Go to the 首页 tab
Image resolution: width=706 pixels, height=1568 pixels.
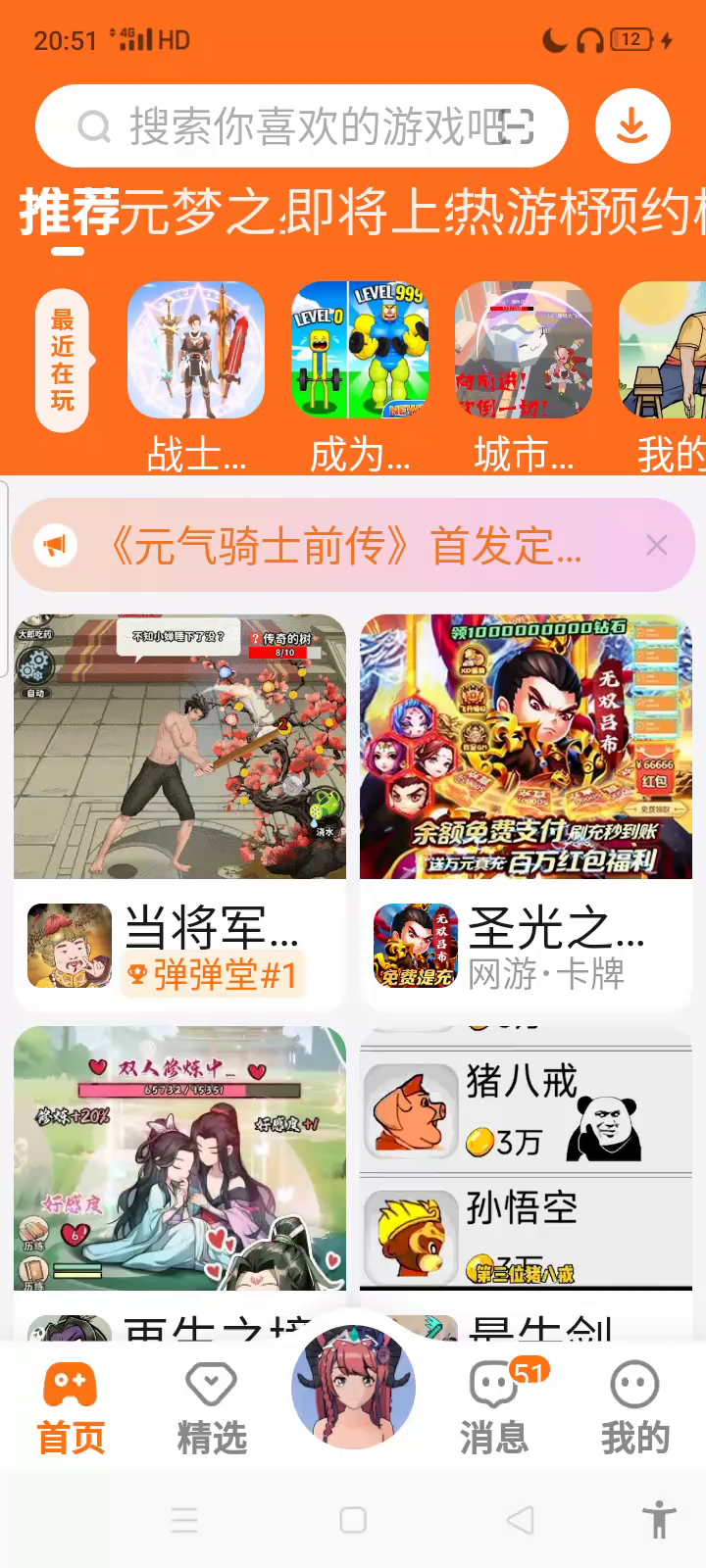71,1407
